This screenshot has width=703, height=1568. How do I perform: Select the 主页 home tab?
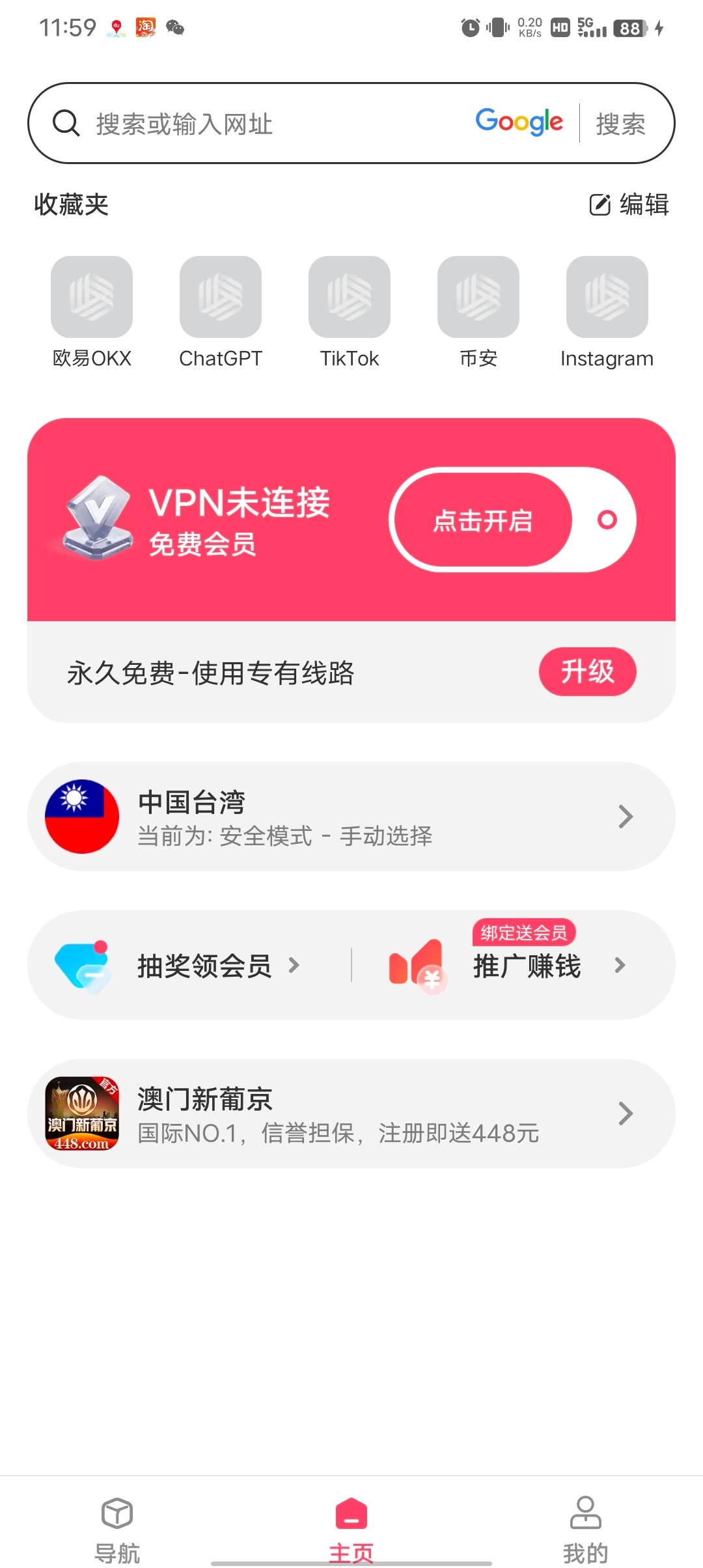coord(351,1526)
